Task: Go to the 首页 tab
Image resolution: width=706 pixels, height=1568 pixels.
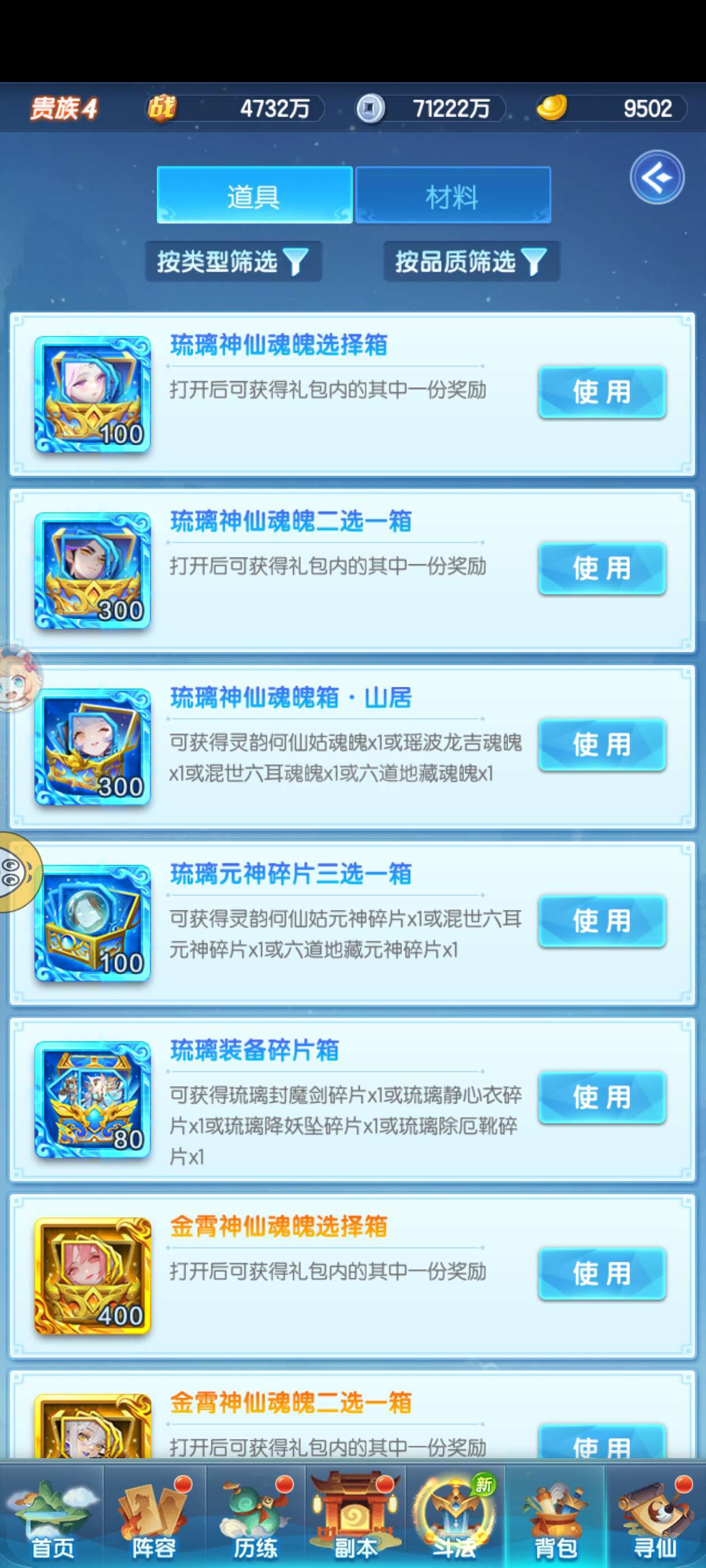Action: coord(52,1517)
